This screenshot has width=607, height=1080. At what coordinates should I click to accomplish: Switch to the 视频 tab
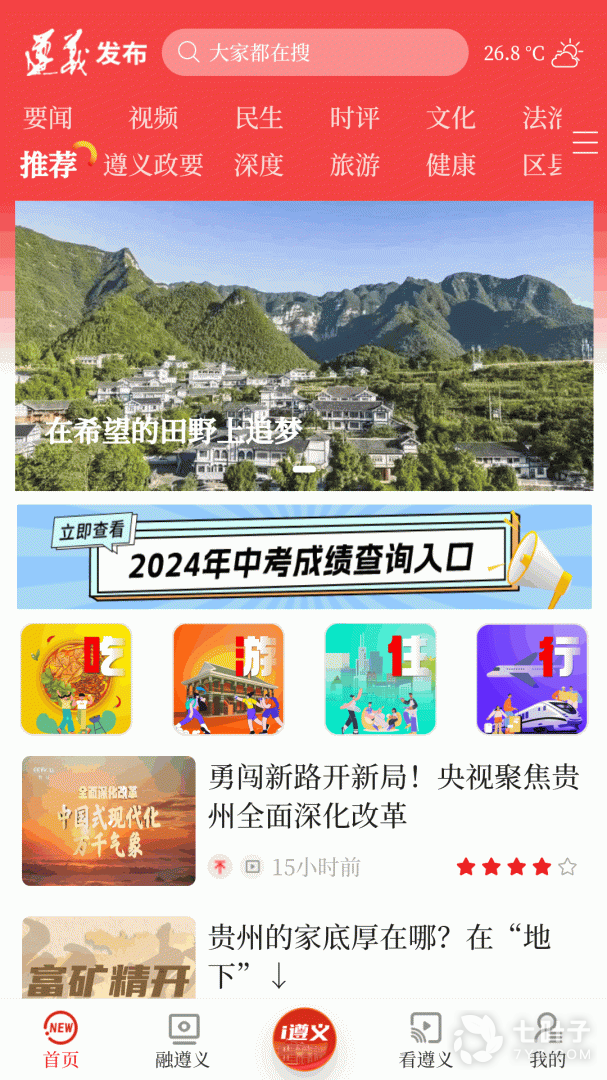pyautogui.click(x=153, y=118)
